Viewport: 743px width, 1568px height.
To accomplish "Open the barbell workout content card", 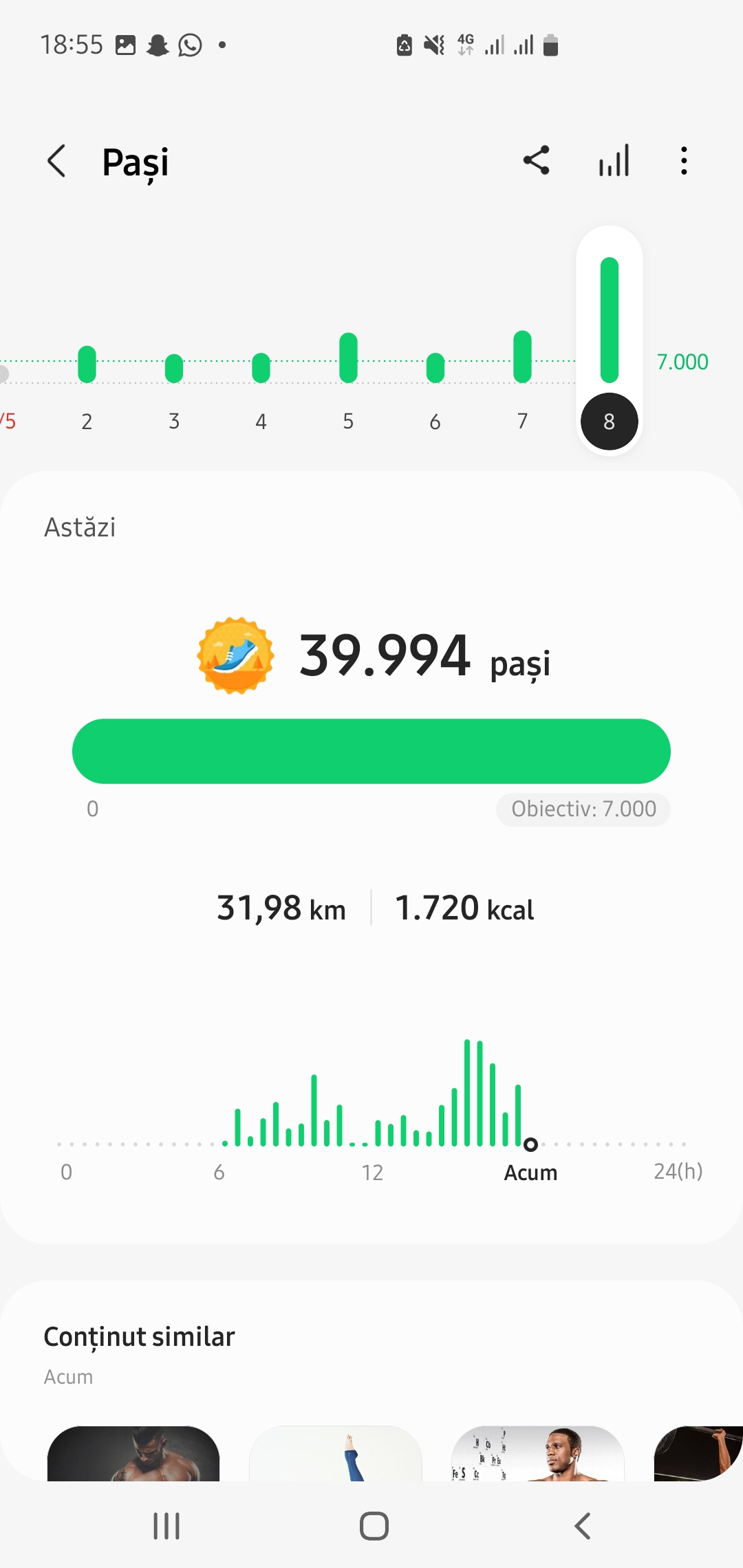I will (x=698, y=1453).
